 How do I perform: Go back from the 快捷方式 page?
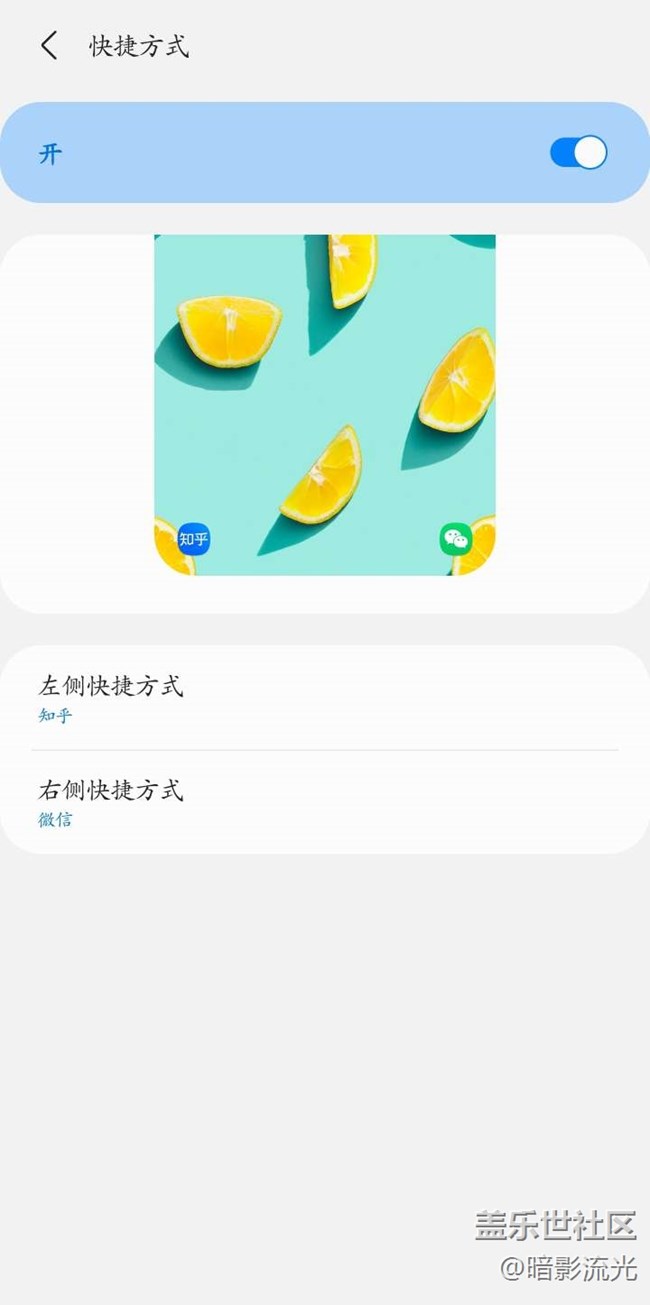click(x=48, y=46)
